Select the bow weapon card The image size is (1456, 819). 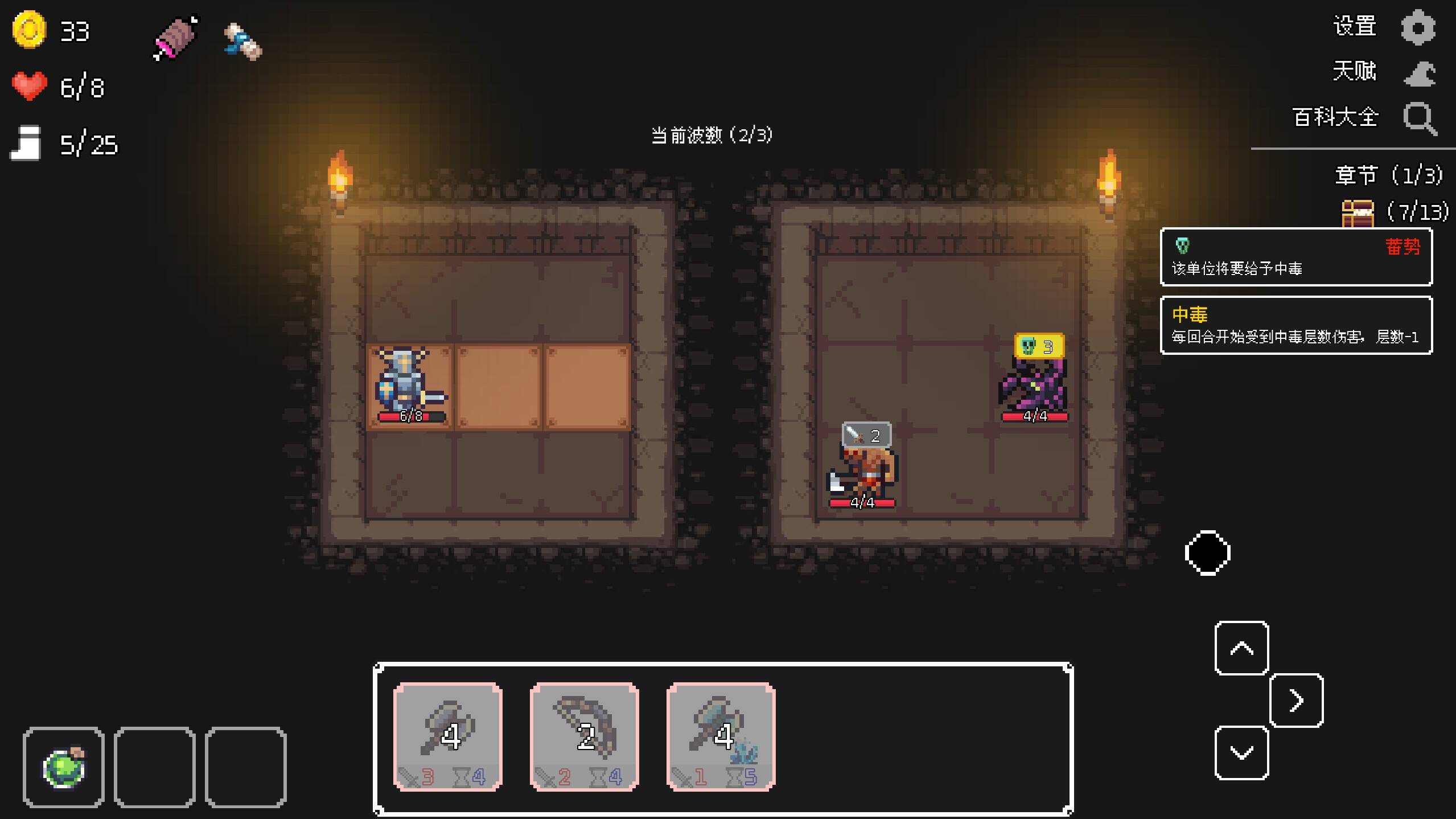[585, 736]
